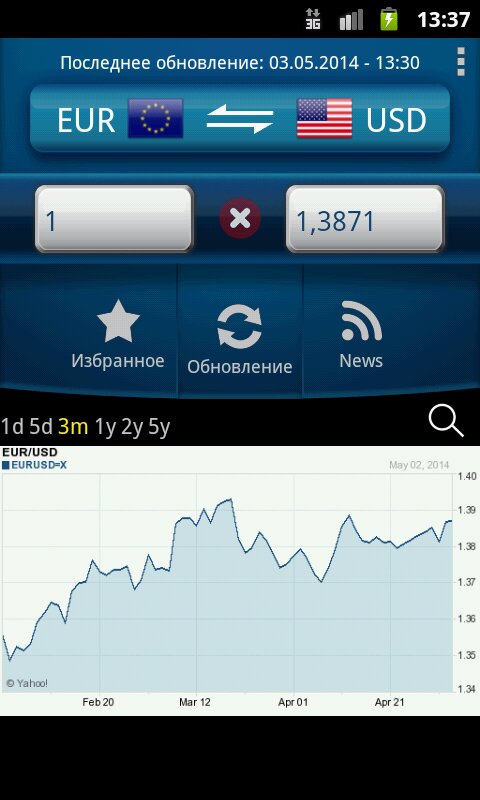This screenshot has width=480, height=800.
Task: Open the News feed
Action: point(361,334)
